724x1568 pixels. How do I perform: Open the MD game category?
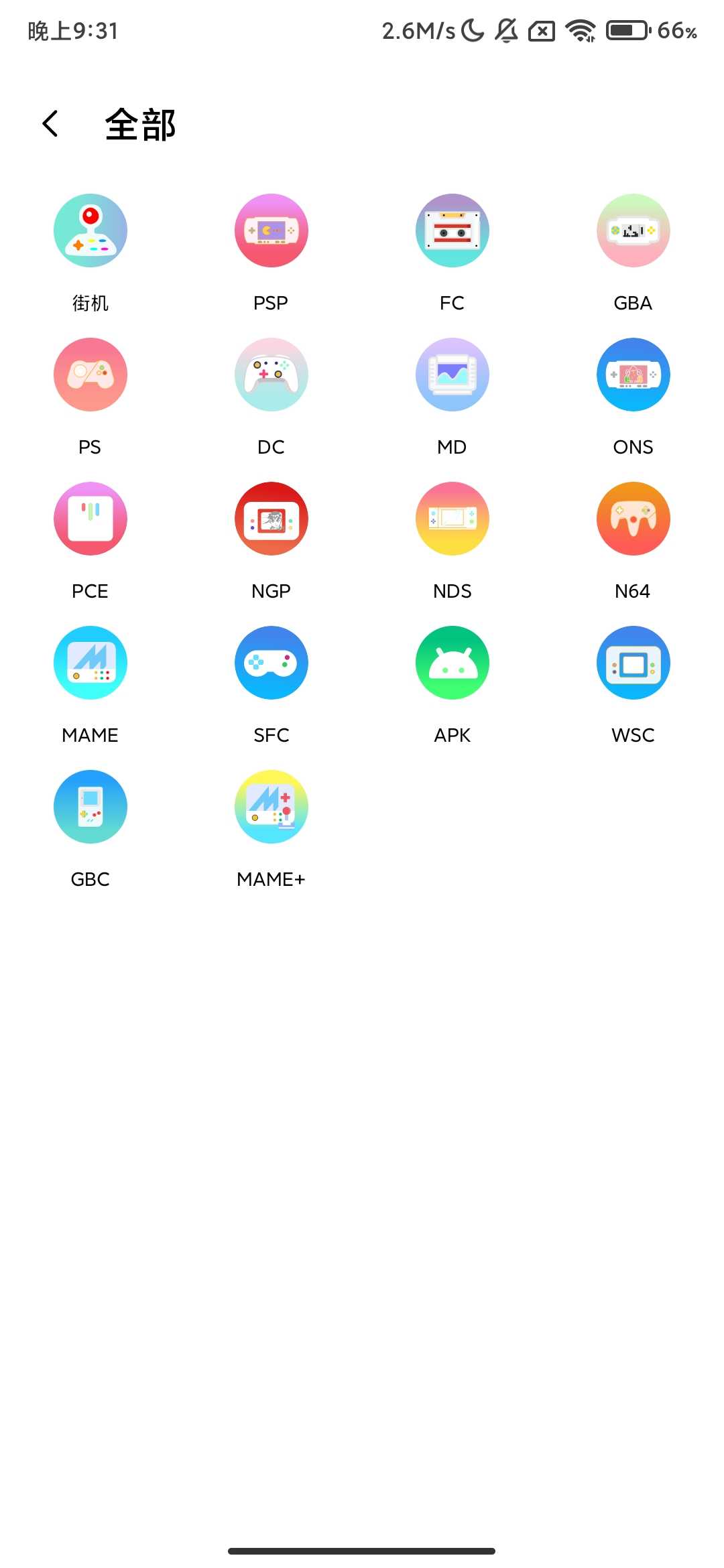point(452,375)
